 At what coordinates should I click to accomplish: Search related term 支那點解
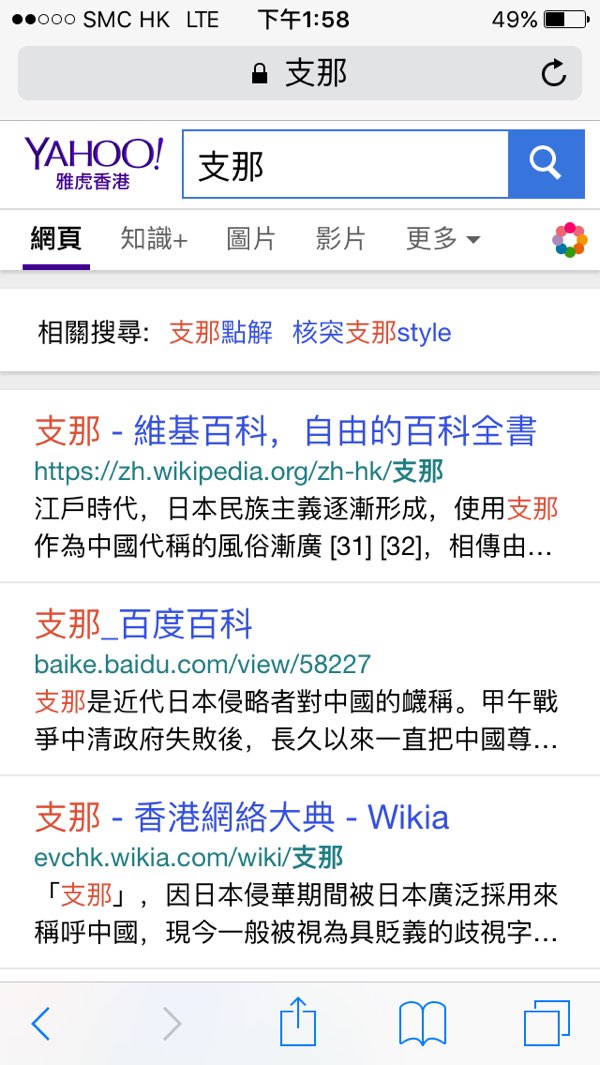pyautogui.click(x=221, y=333)
